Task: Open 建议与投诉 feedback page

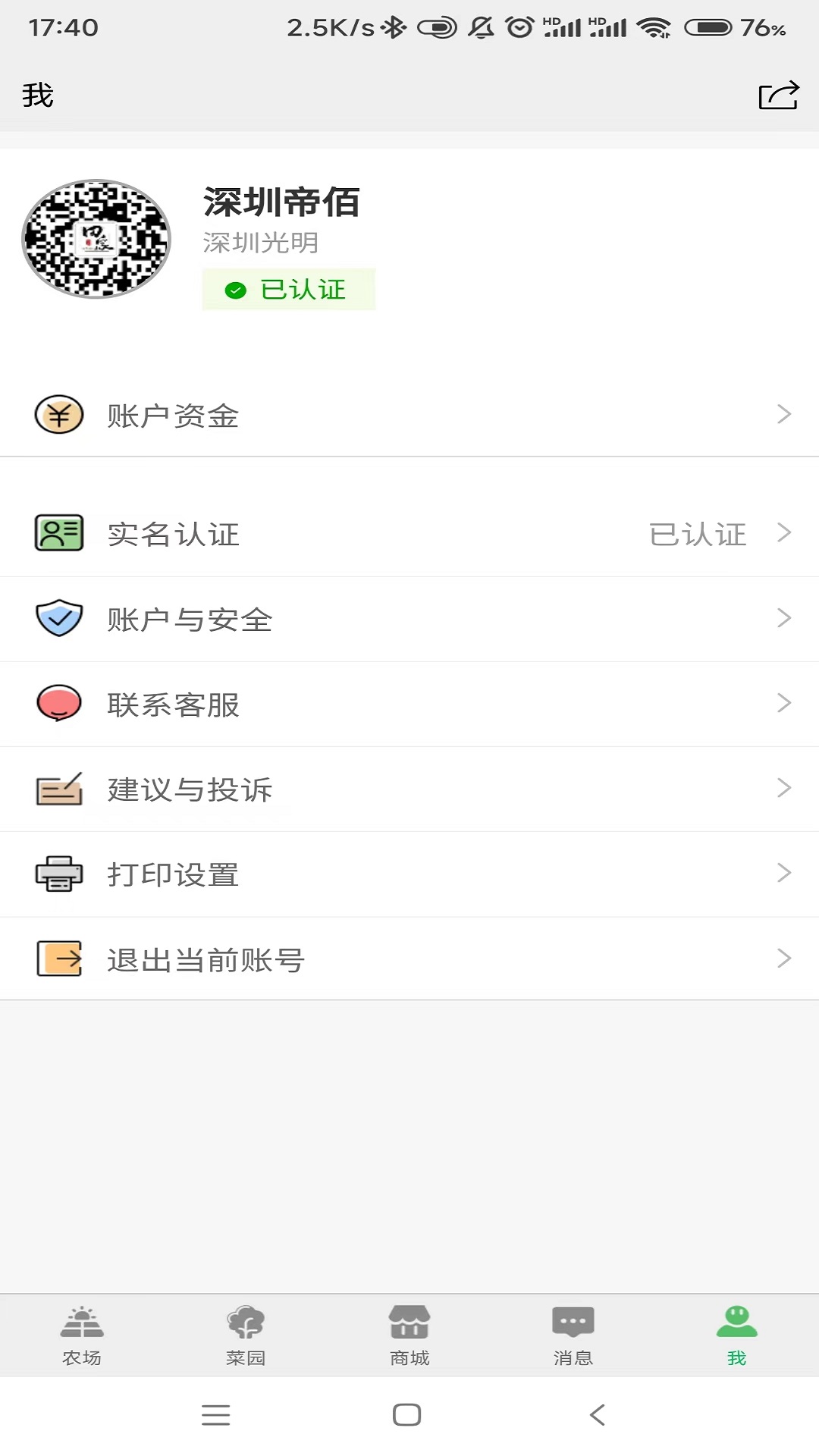Action: point(409,789)
